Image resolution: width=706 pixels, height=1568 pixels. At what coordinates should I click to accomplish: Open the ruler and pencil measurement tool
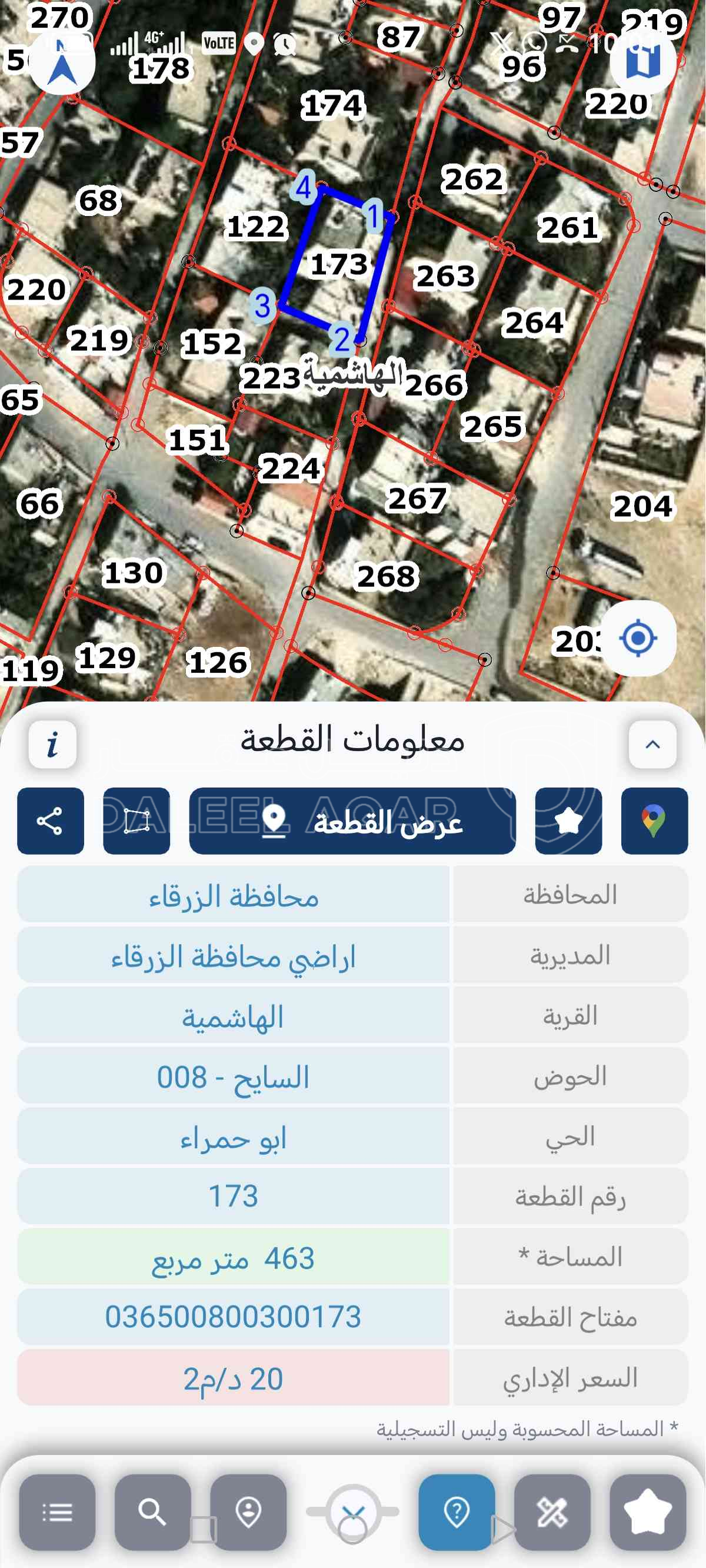pos(552,1512)
